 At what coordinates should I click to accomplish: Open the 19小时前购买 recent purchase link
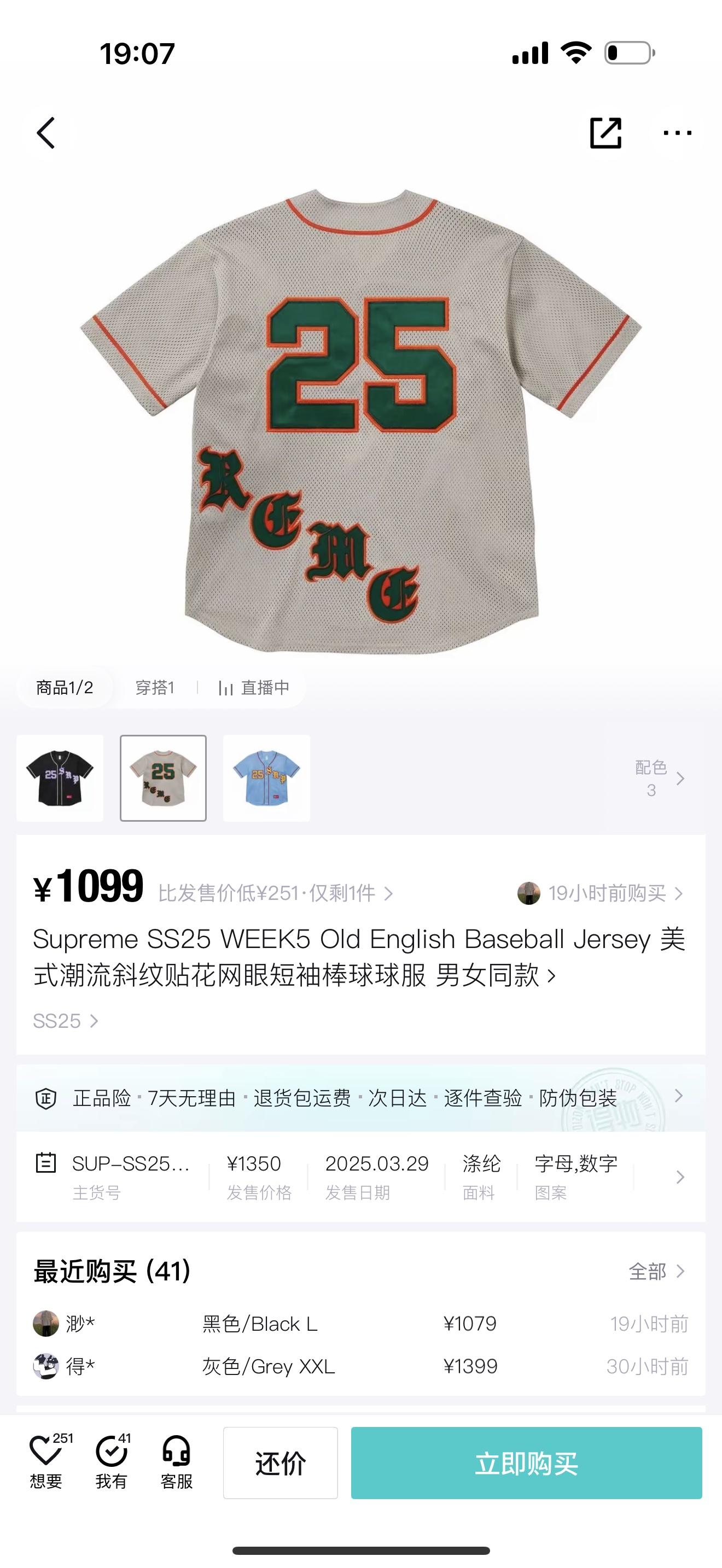(x=601, y=893)
